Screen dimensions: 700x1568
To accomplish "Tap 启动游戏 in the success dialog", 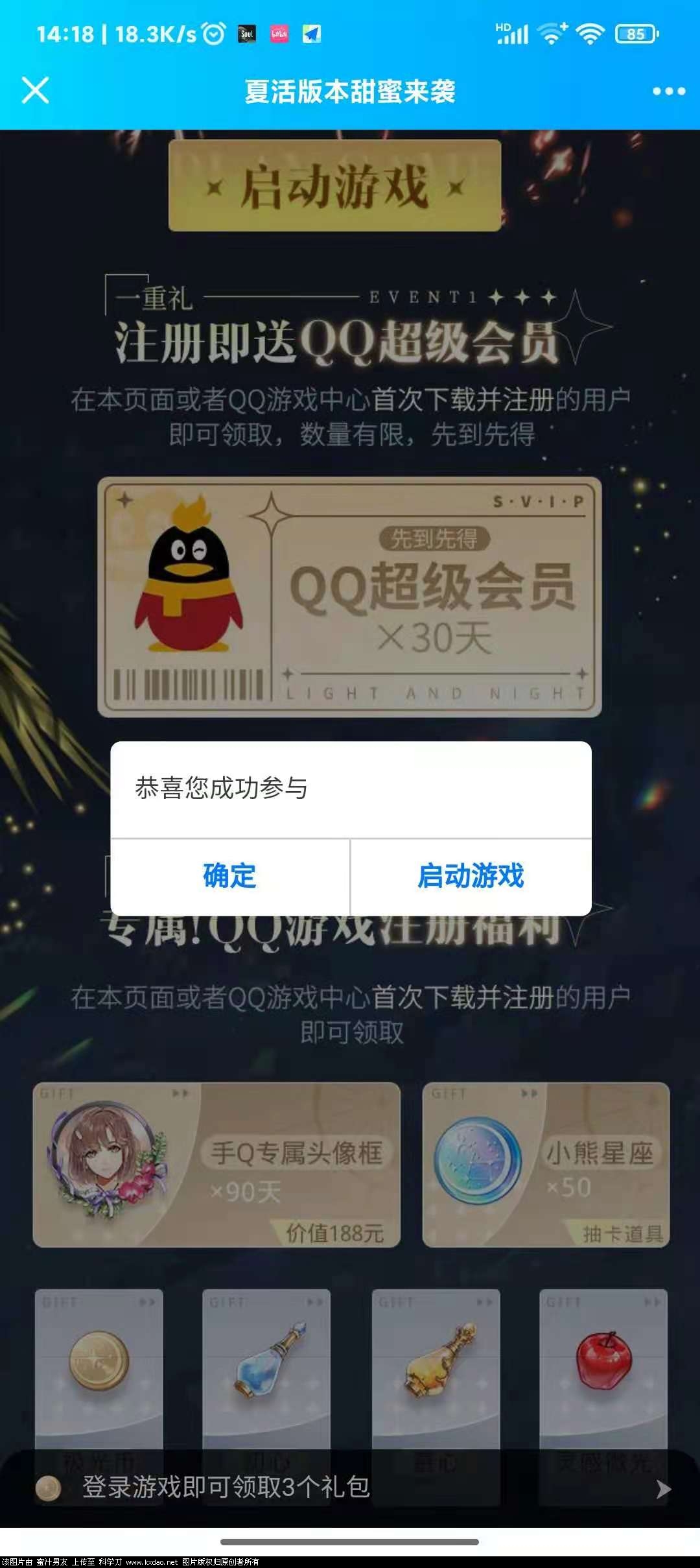I will pyautogui.click(x=471, y=876).
